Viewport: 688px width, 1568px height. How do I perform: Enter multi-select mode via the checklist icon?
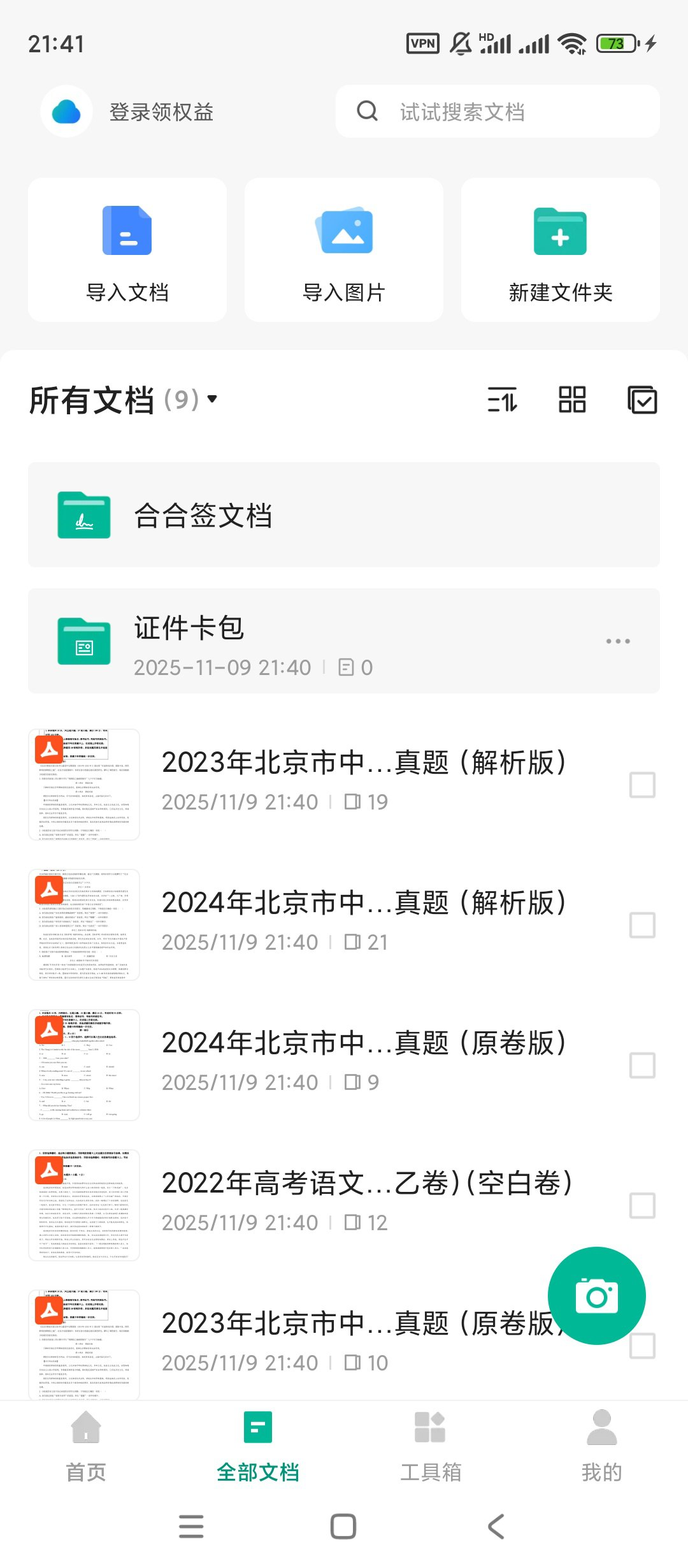641,400
